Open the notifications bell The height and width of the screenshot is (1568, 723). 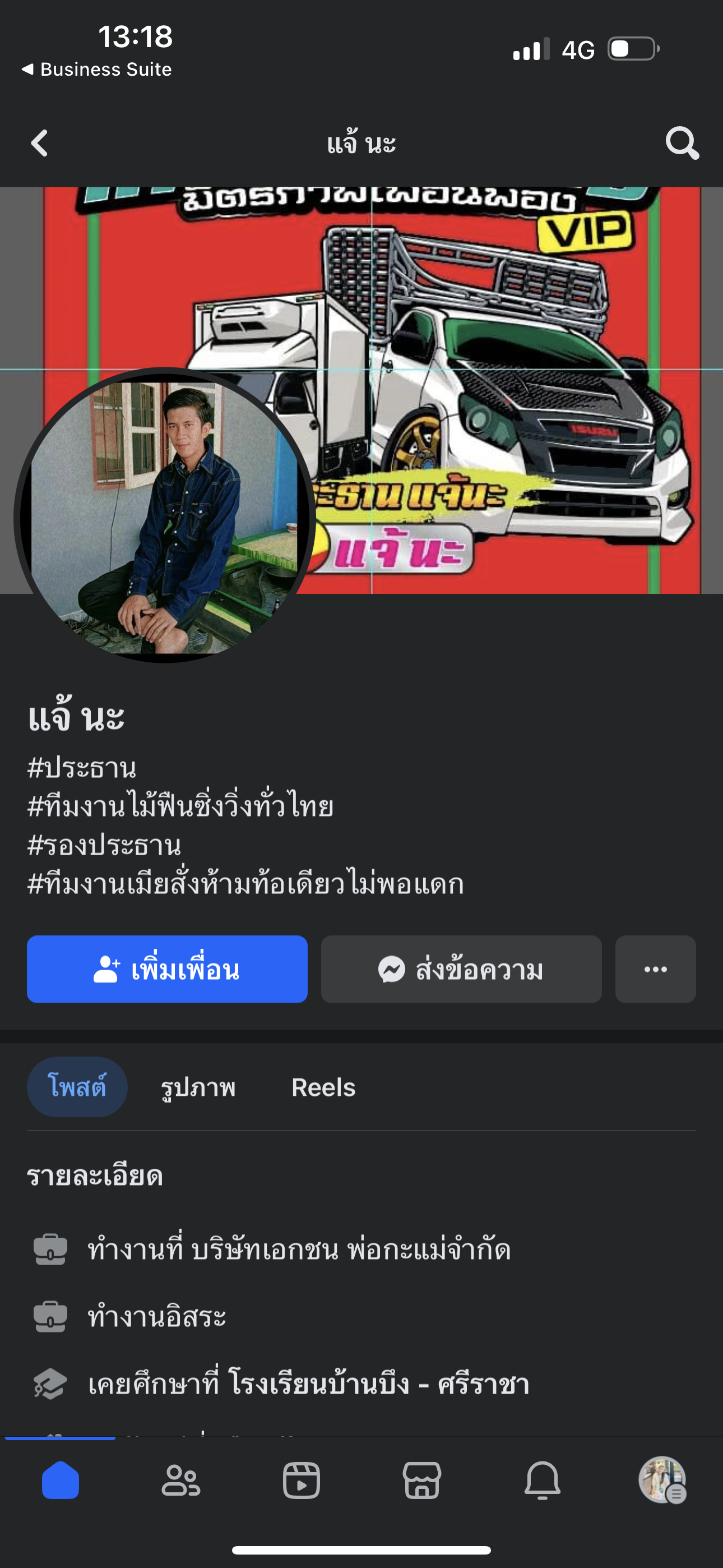click(543, 1481)
